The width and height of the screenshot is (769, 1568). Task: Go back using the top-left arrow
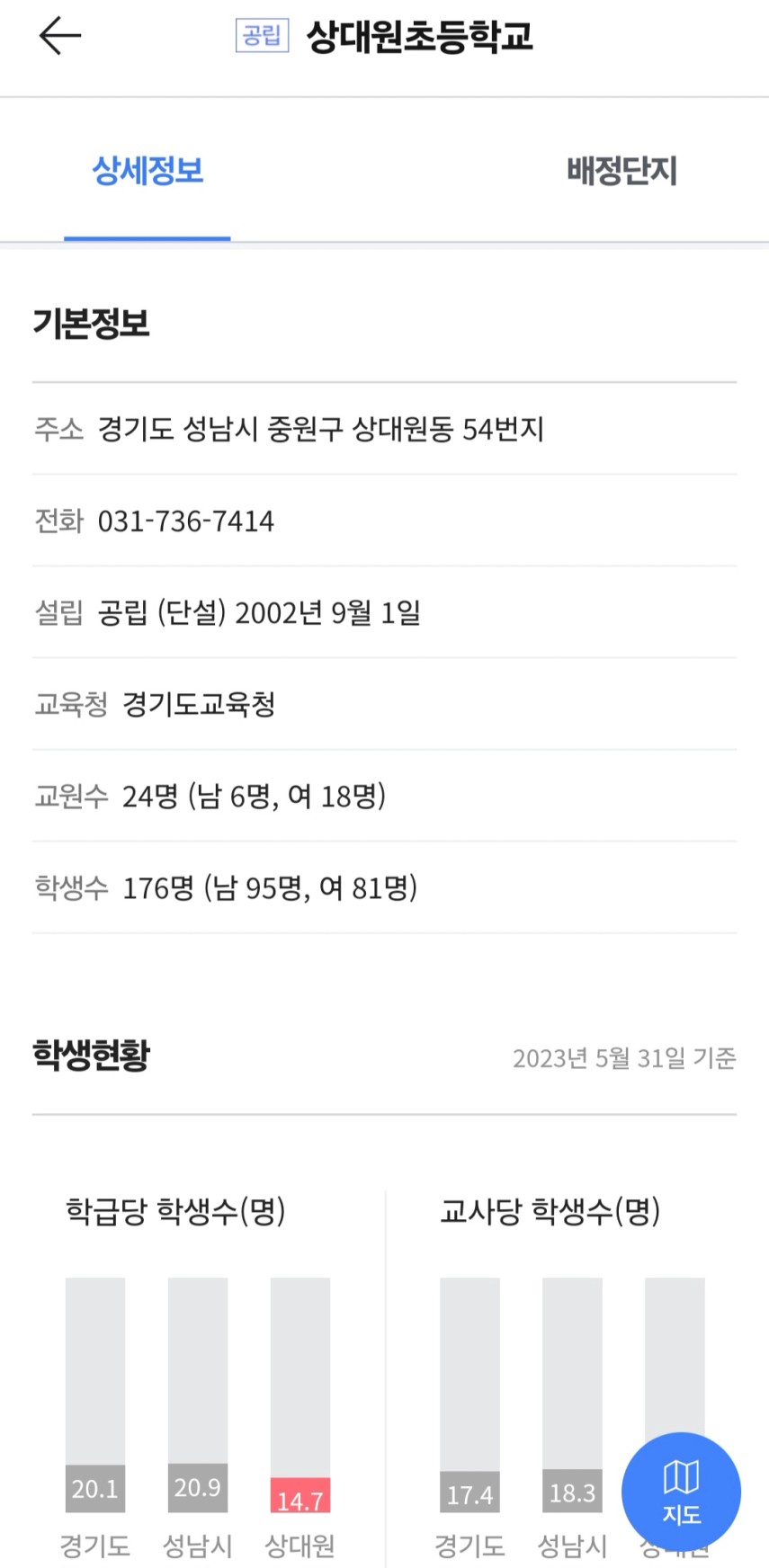pyautogui.click(x=60, y=36)
